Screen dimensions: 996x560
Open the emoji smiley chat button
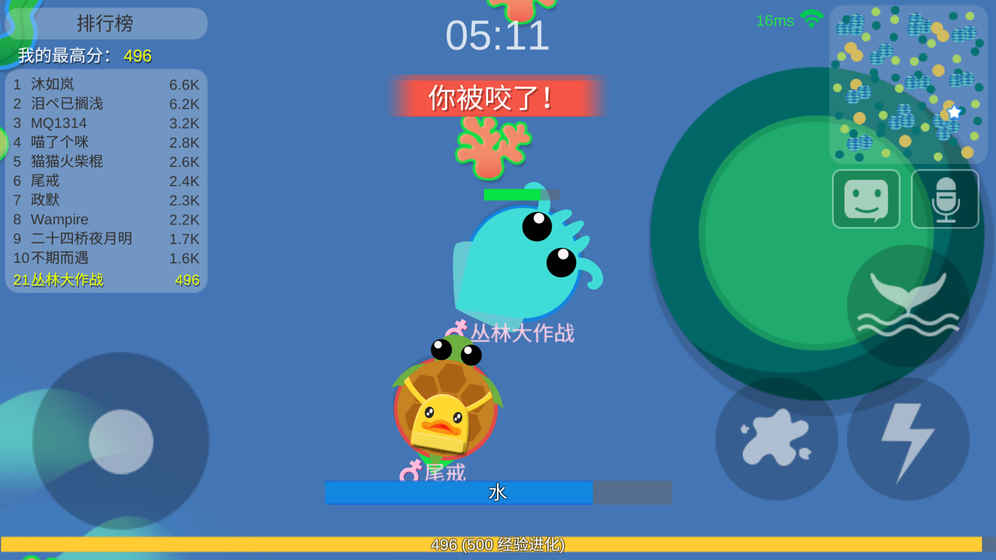coord(866,199)
